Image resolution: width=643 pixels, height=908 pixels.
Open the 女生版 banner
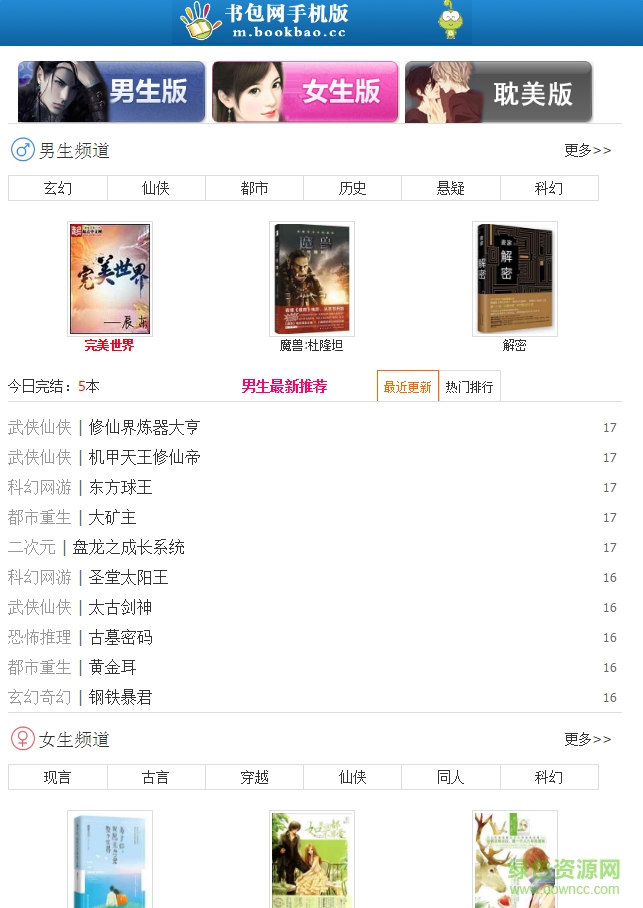pyautogui.click(x=305, y=92)
